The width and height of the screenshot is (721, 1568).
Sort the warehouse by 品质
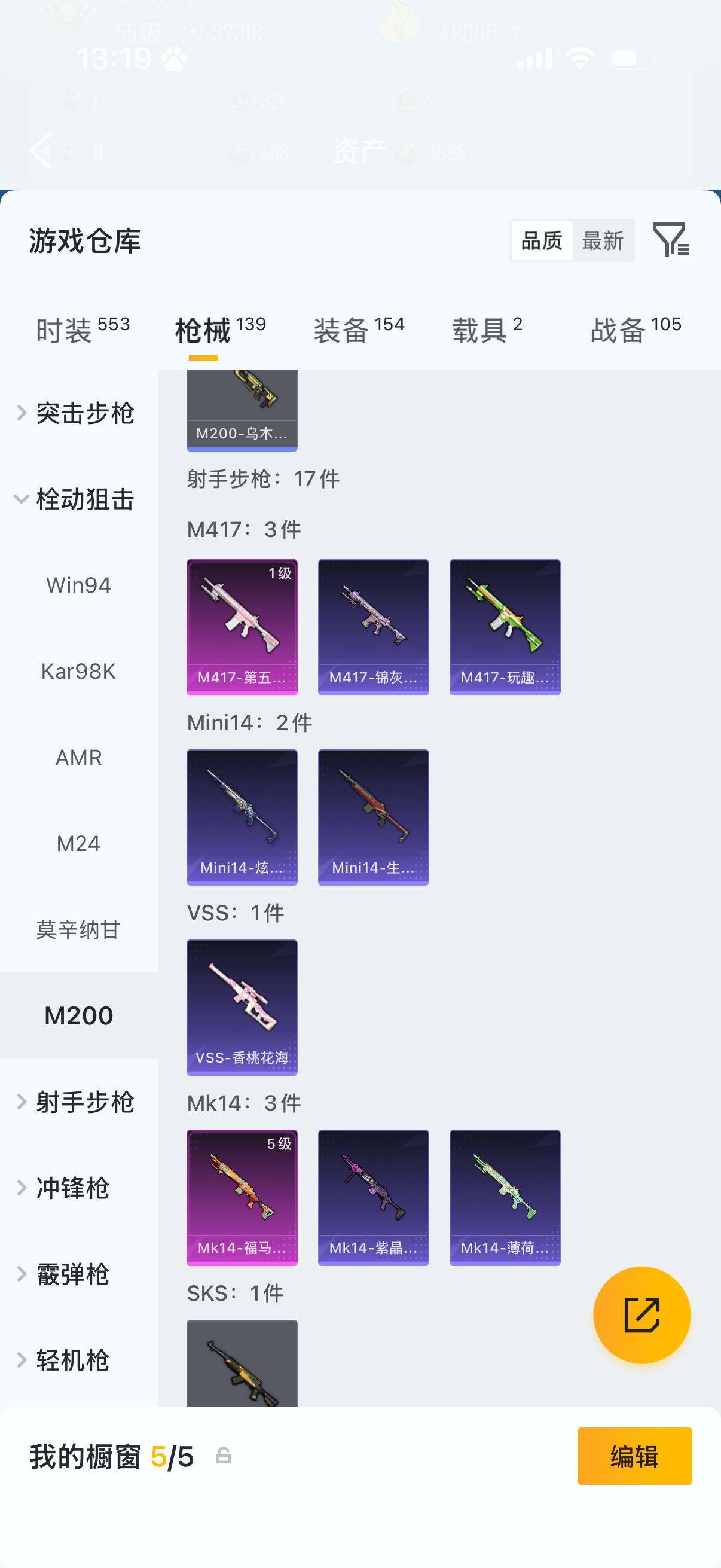[x=543, y=240]
